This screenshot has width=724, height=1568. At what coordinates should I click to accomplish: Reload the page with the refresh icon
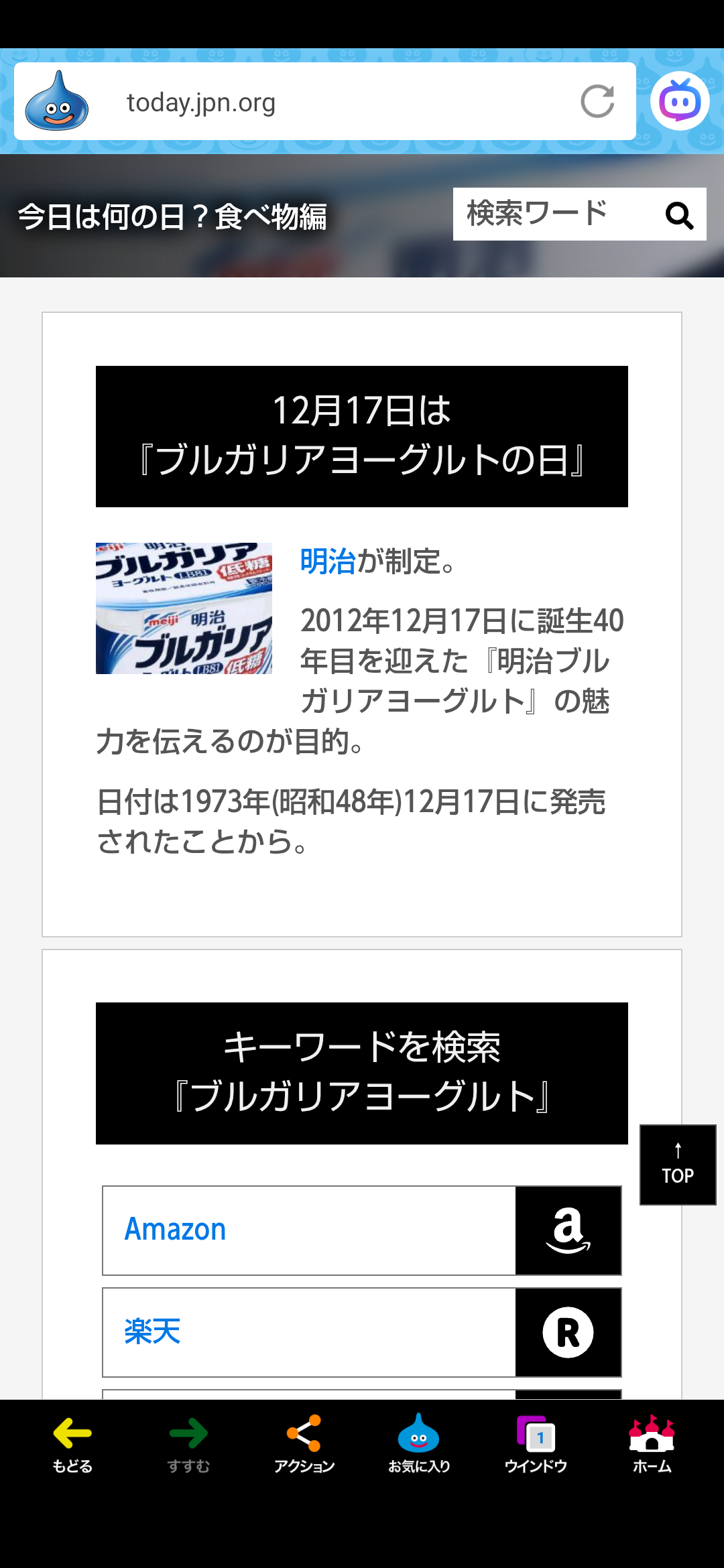click(x=597, y=102)
